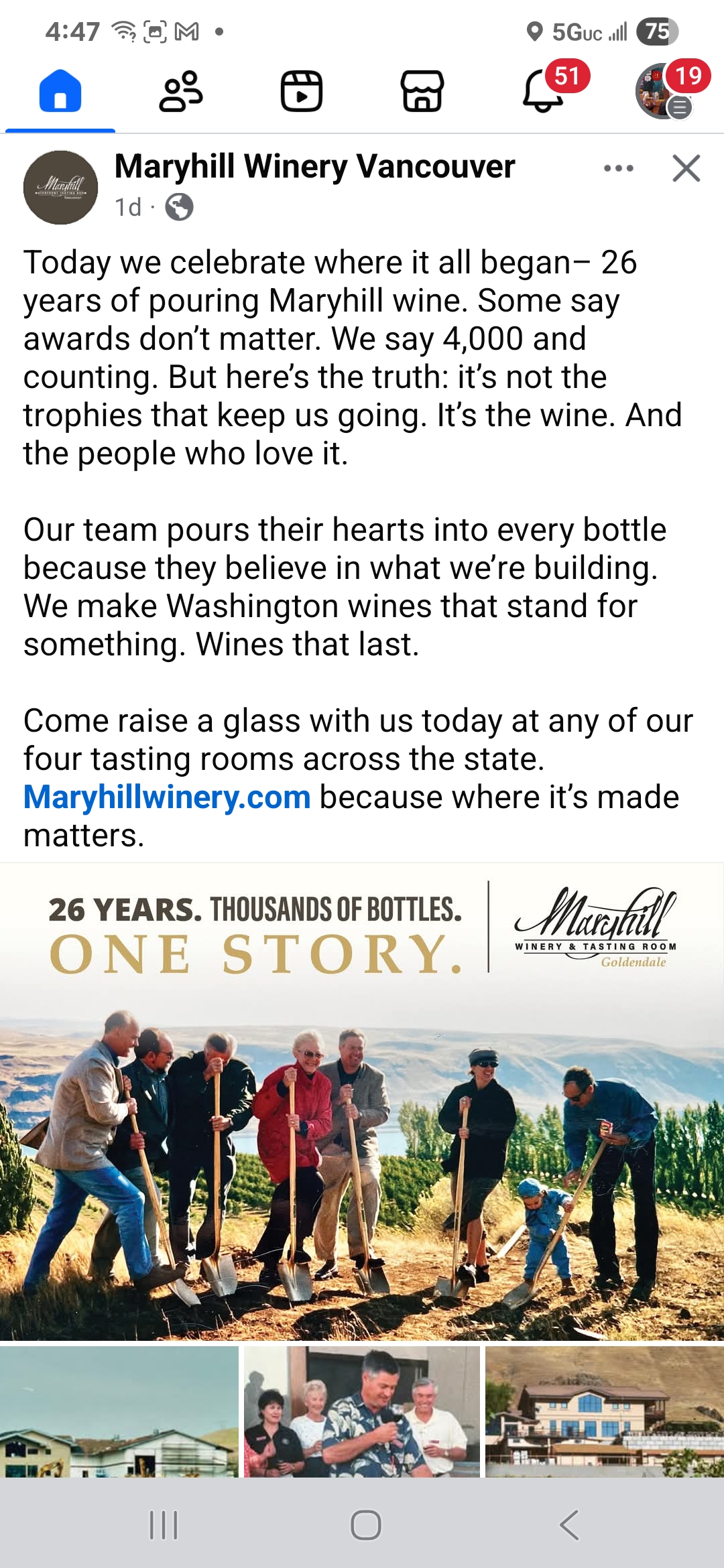Open the photo of the hillside winery
The image size is (724, 1568).
[605, 1411]
